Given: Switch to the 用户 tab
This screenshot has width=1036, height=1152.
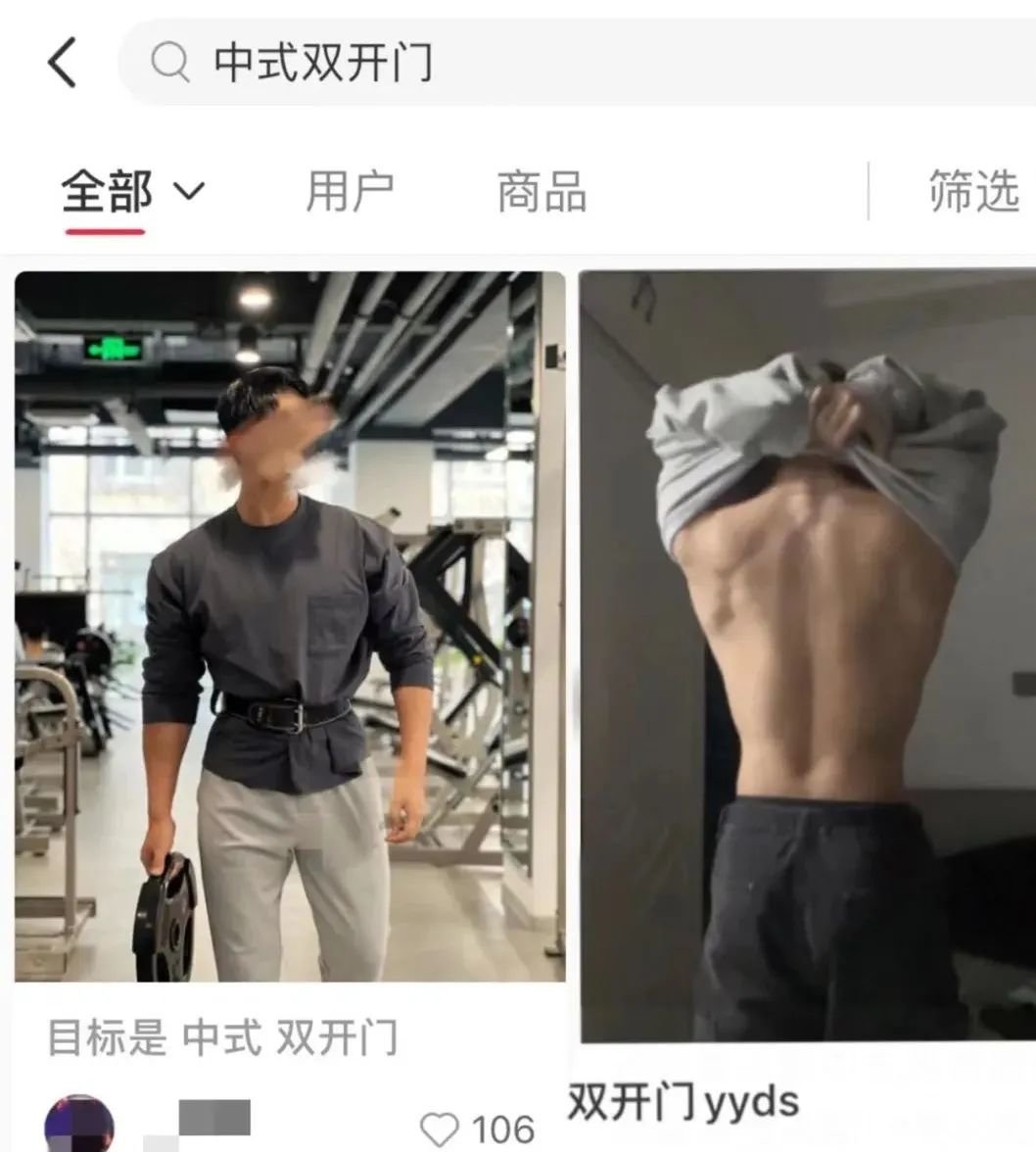Looking at the screenshot, I should click(350, 191).
